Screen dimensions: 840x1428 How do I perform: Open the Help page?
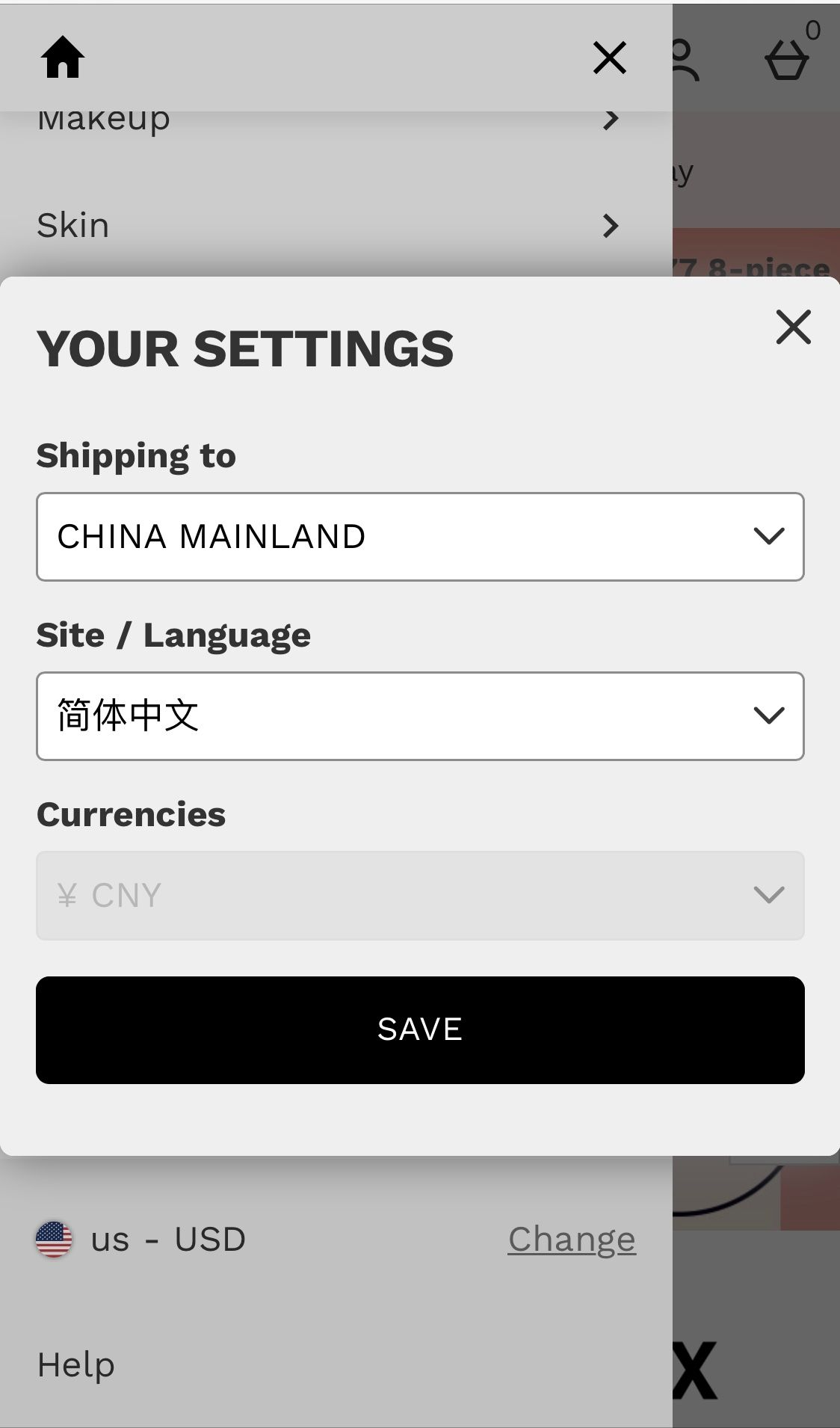(76, 1364)
